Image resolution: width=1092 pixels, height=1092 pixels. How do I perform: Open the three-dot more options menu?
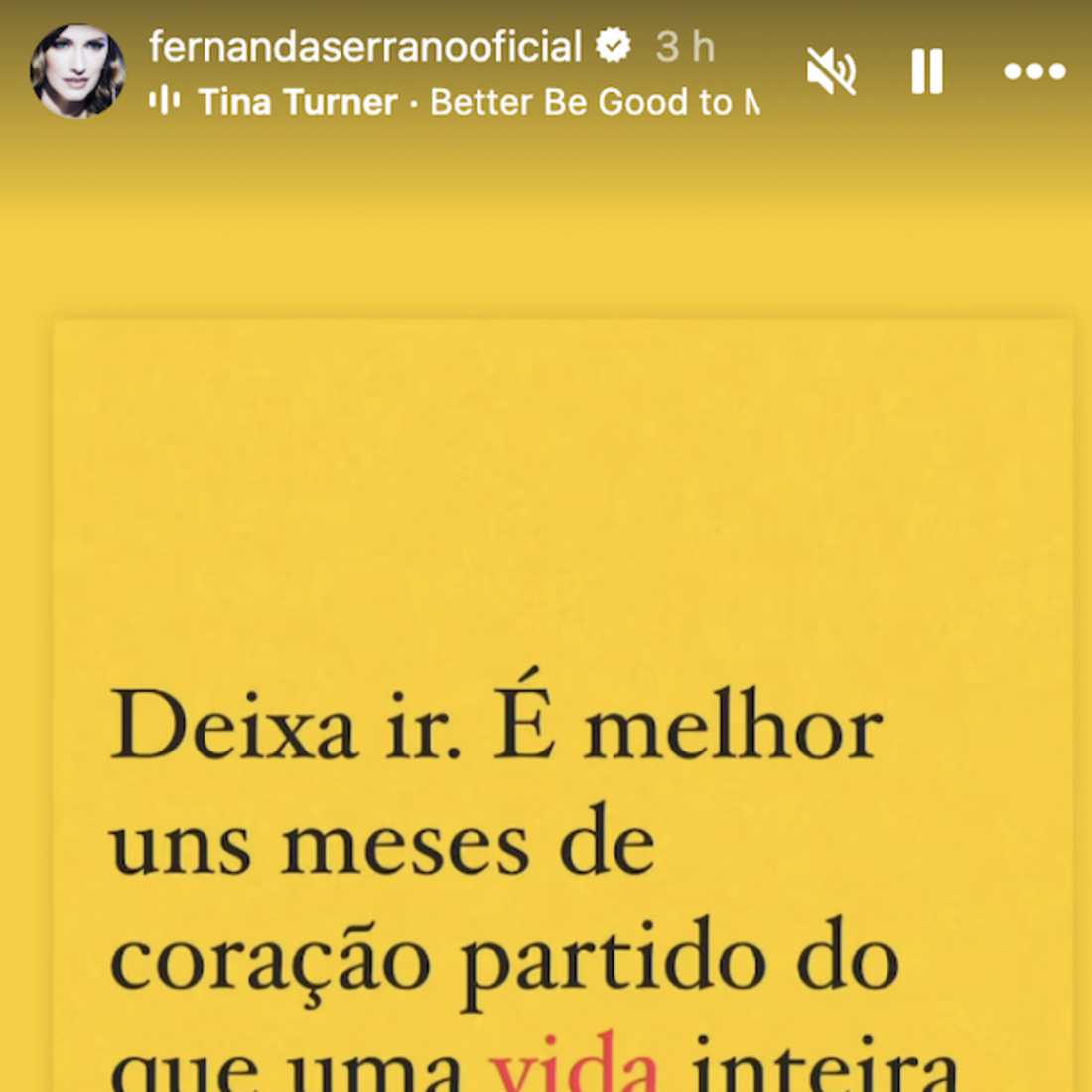1034,71
